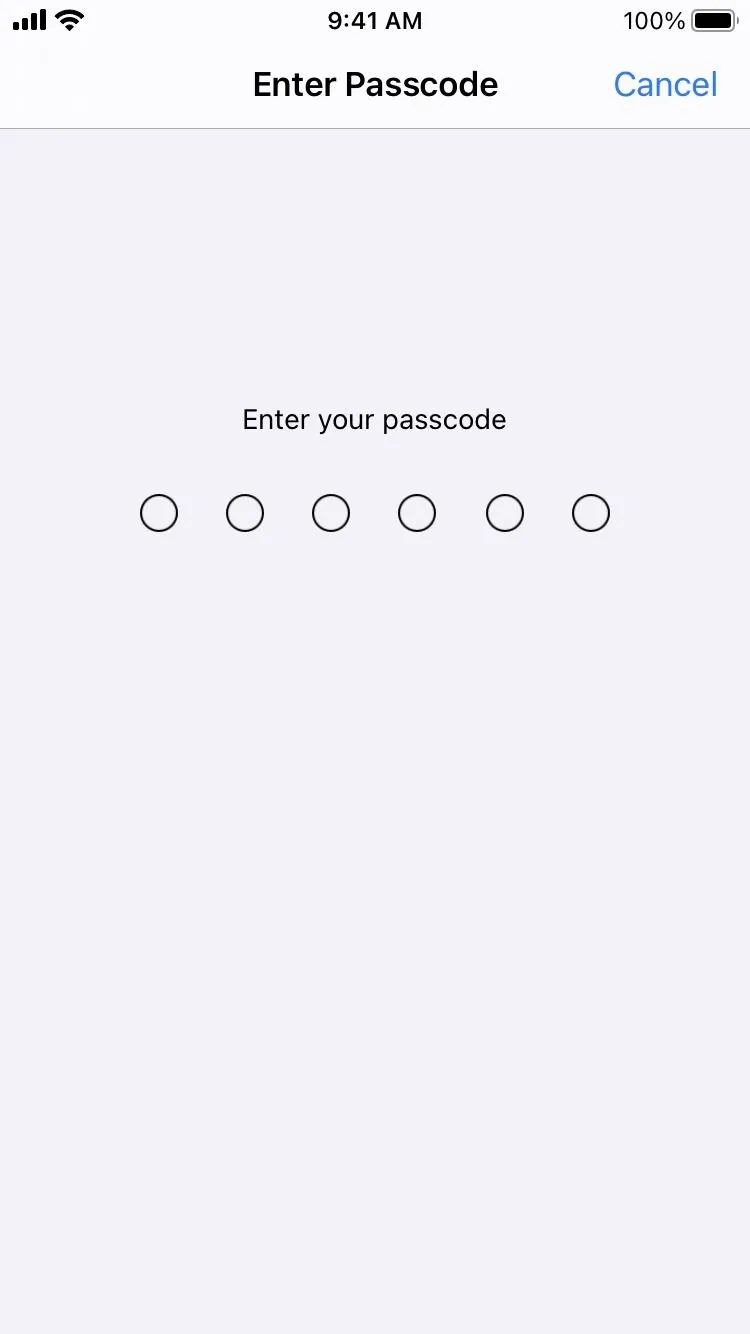
Task: Tap the passcode entry circles field
Action: tap(375, 513)
